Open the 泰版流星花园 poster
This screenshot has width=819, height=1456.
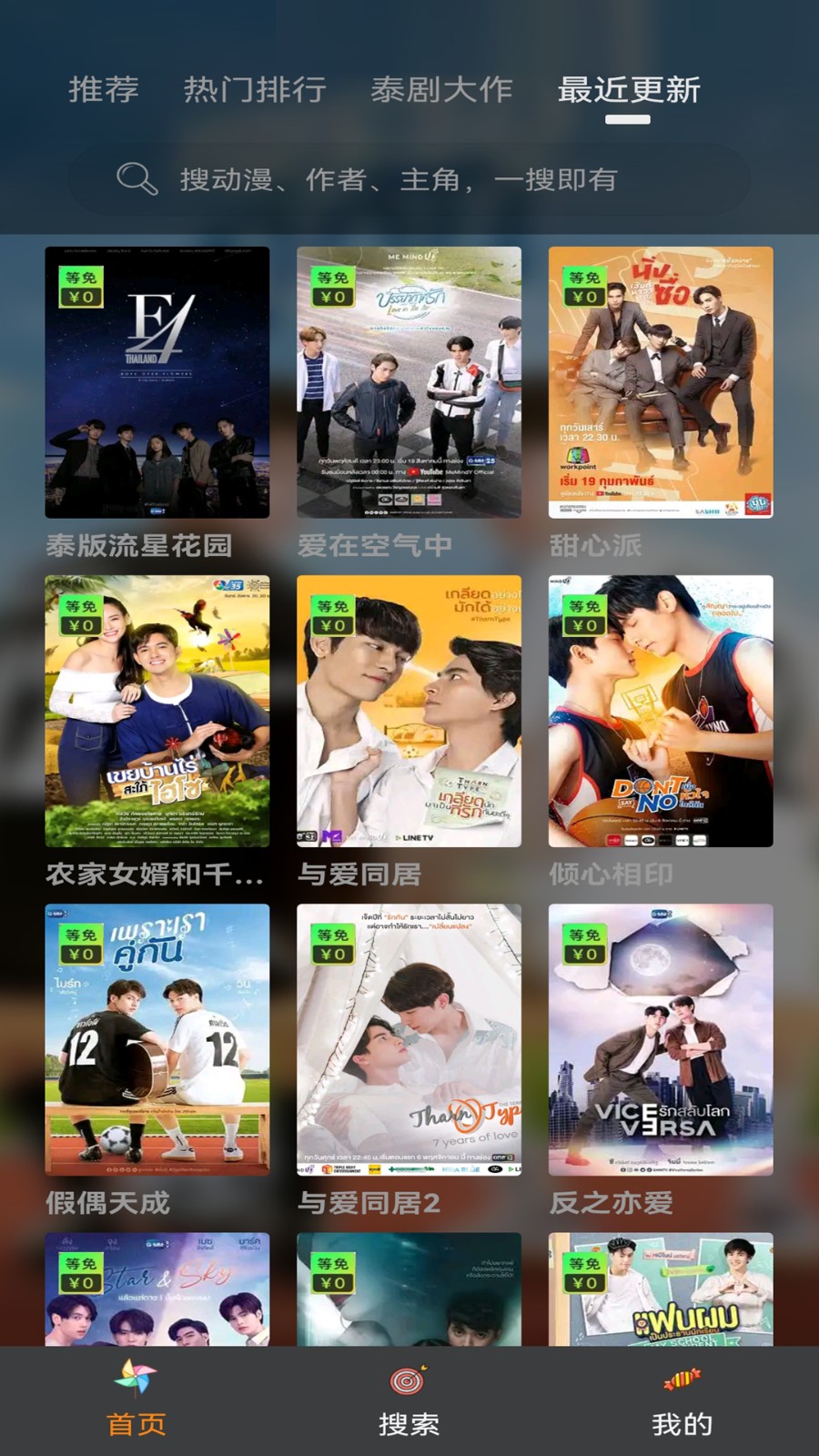(x=157, y=382)
